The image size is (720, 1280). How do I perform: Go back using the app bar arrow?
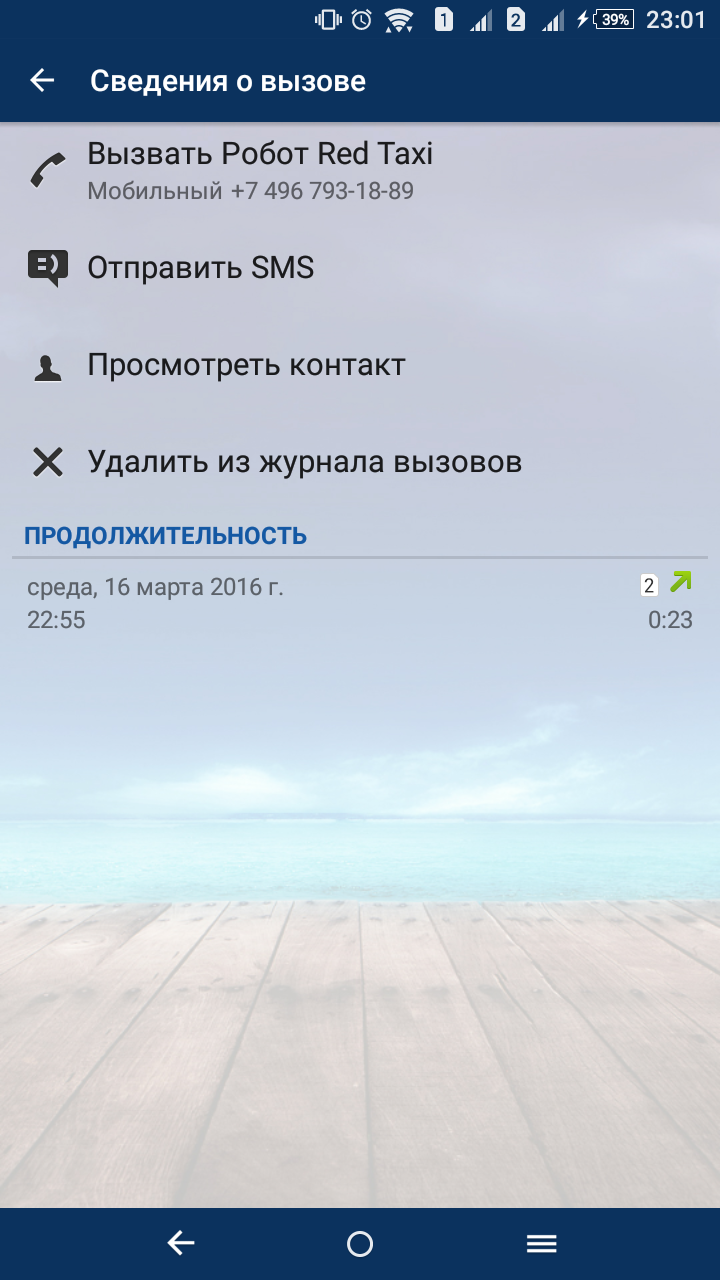(42, 81)
